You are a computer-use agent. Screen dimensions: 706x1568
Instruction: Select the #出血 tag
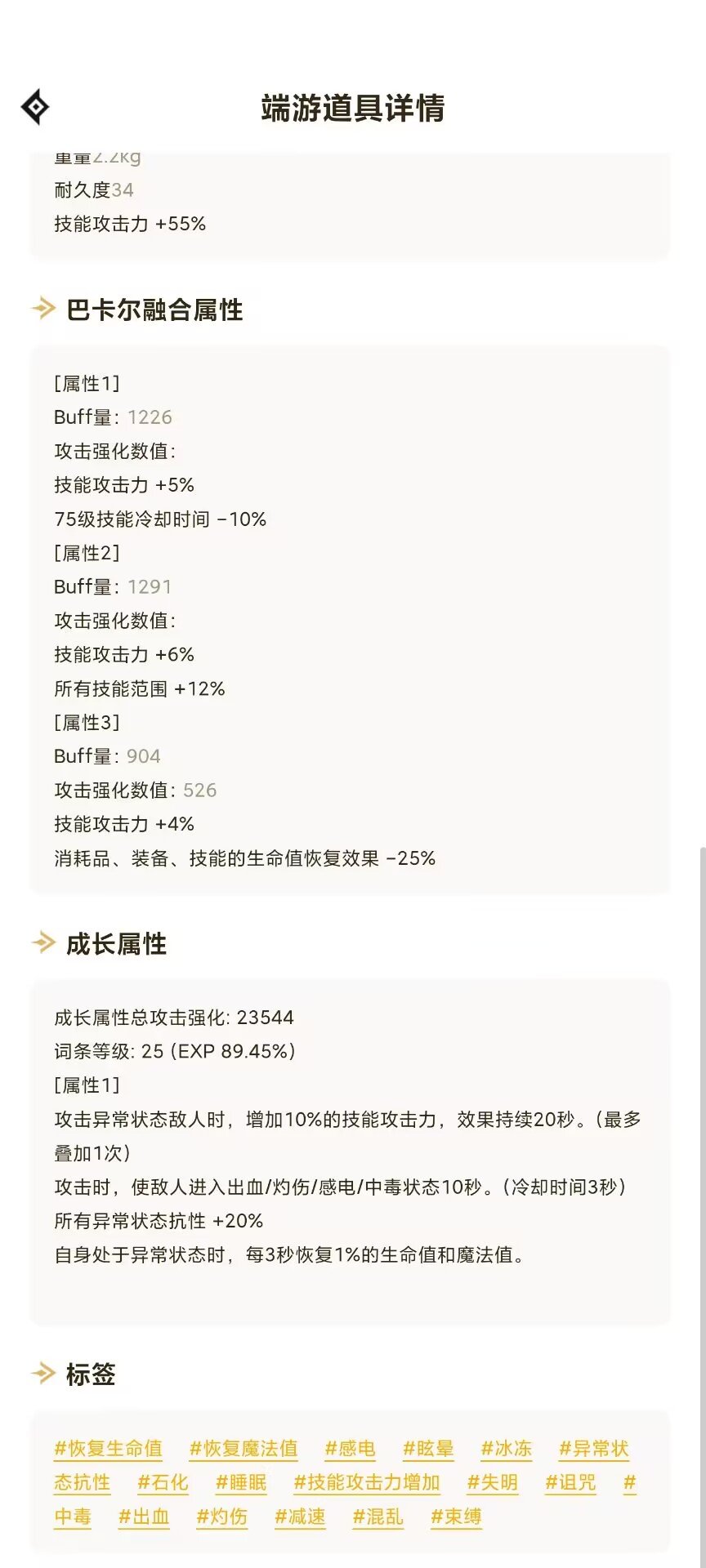tap(144, 1517)
